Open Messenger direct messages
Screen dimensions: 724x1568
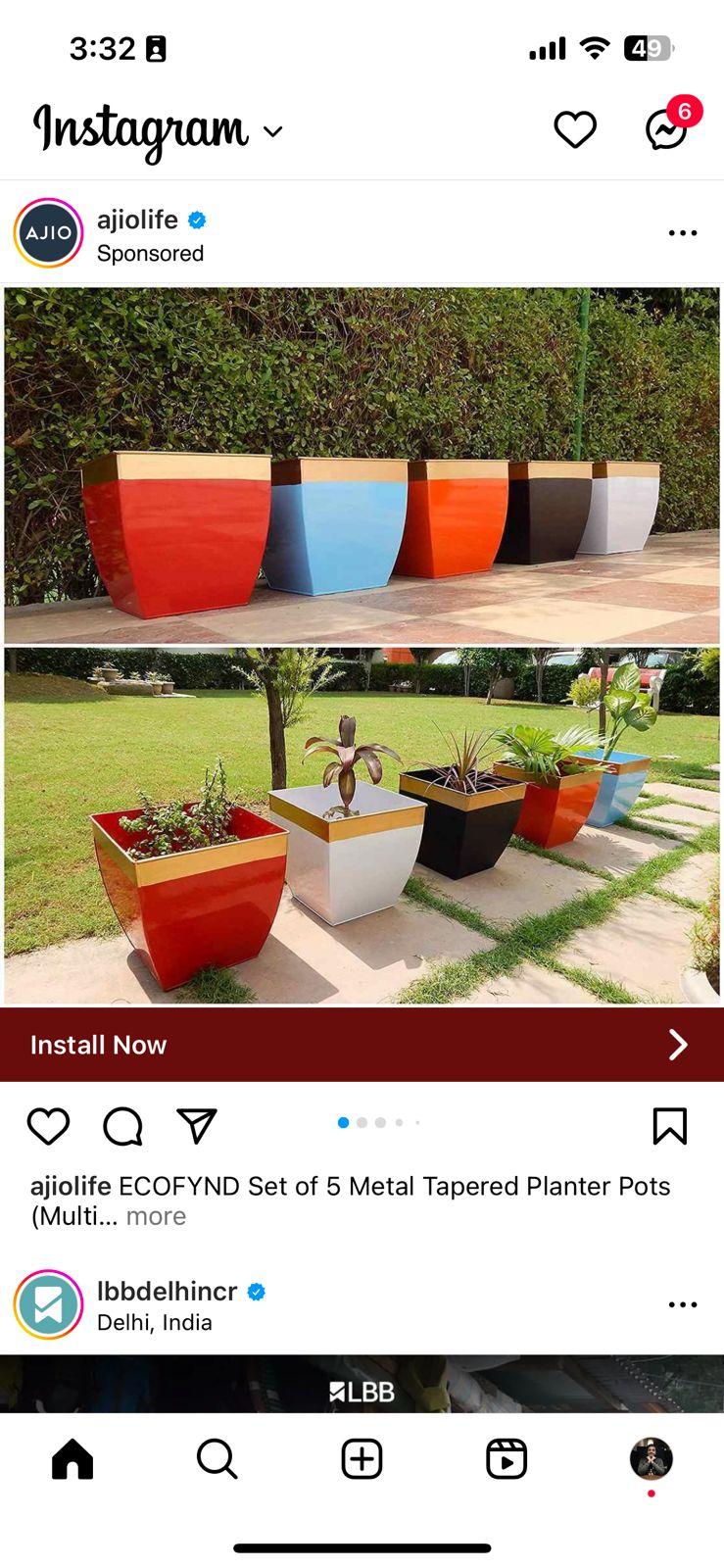point(666,129)
